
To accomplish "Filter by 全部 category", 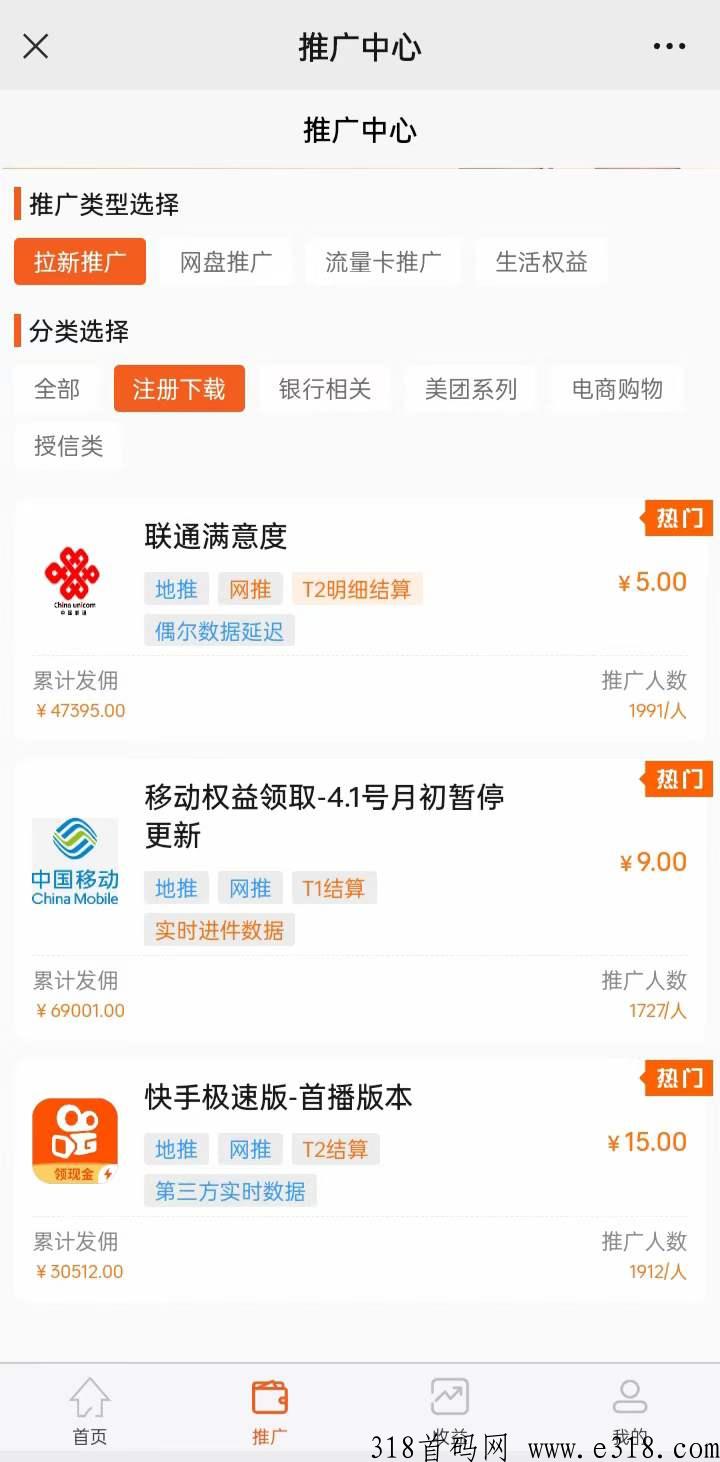I will coord(57,389).
